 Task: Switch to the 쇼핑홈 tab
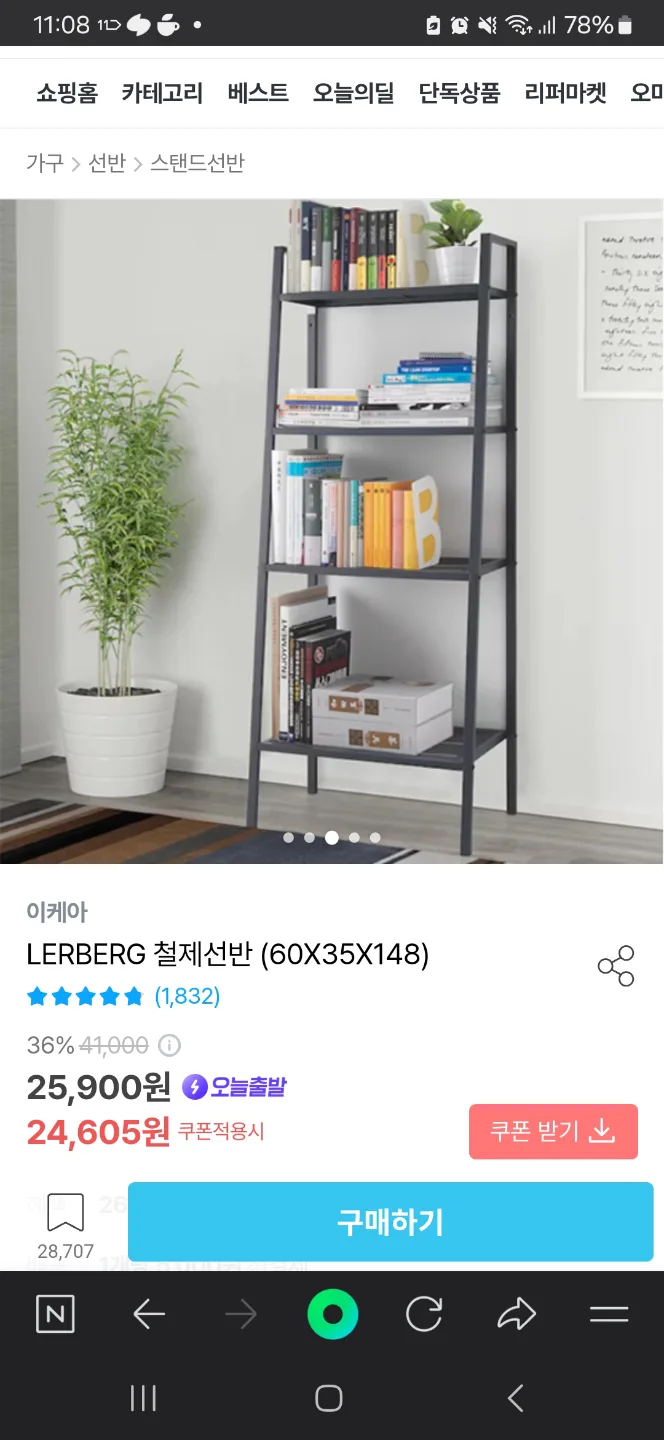pyautogui.click(x=67, y=93)
